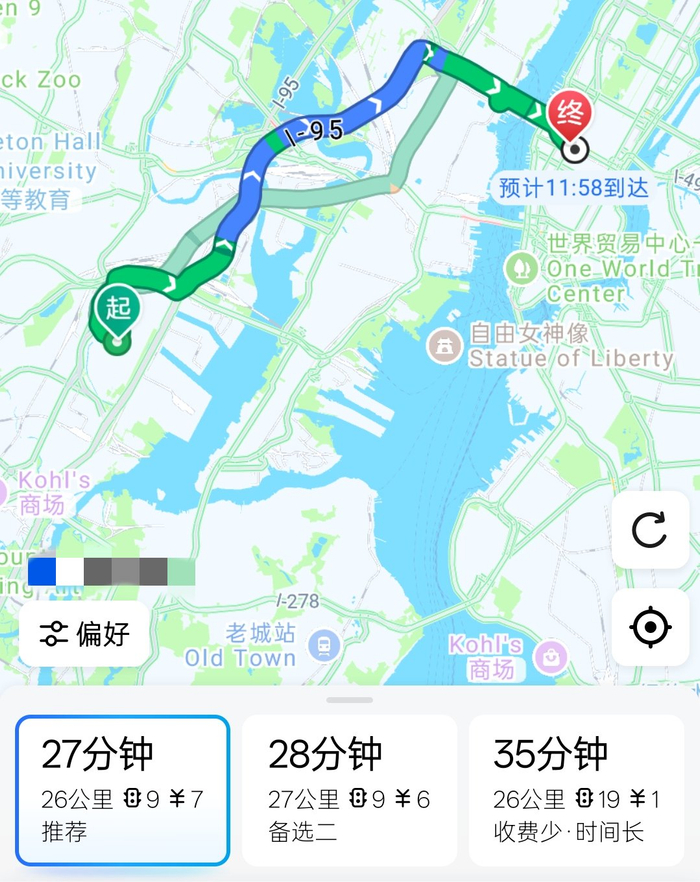Open the 偏好 route preferences
The image size is (700, 882).
(85, 633)
